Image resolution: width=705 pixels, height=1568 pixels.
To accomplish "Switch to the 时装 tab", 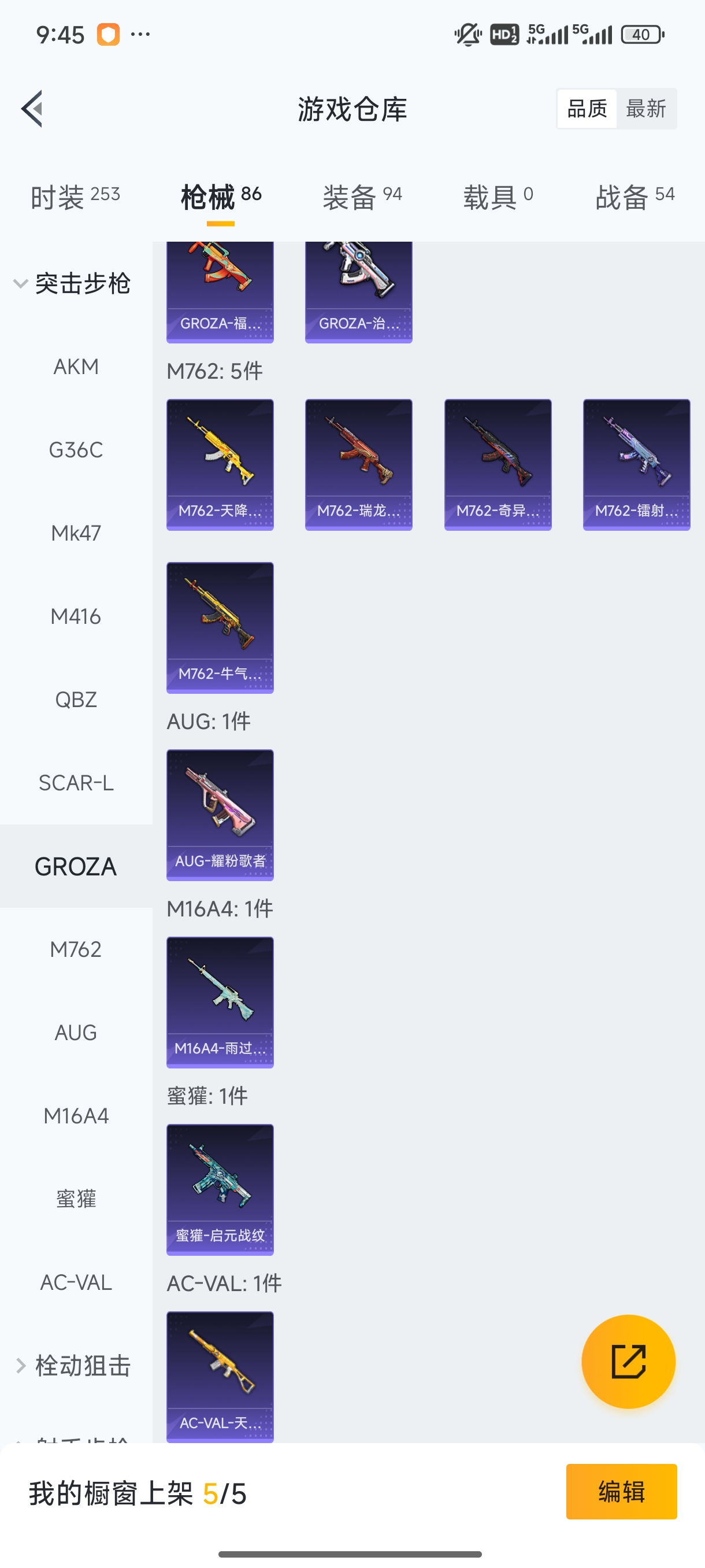I will [x=75, y=197].
